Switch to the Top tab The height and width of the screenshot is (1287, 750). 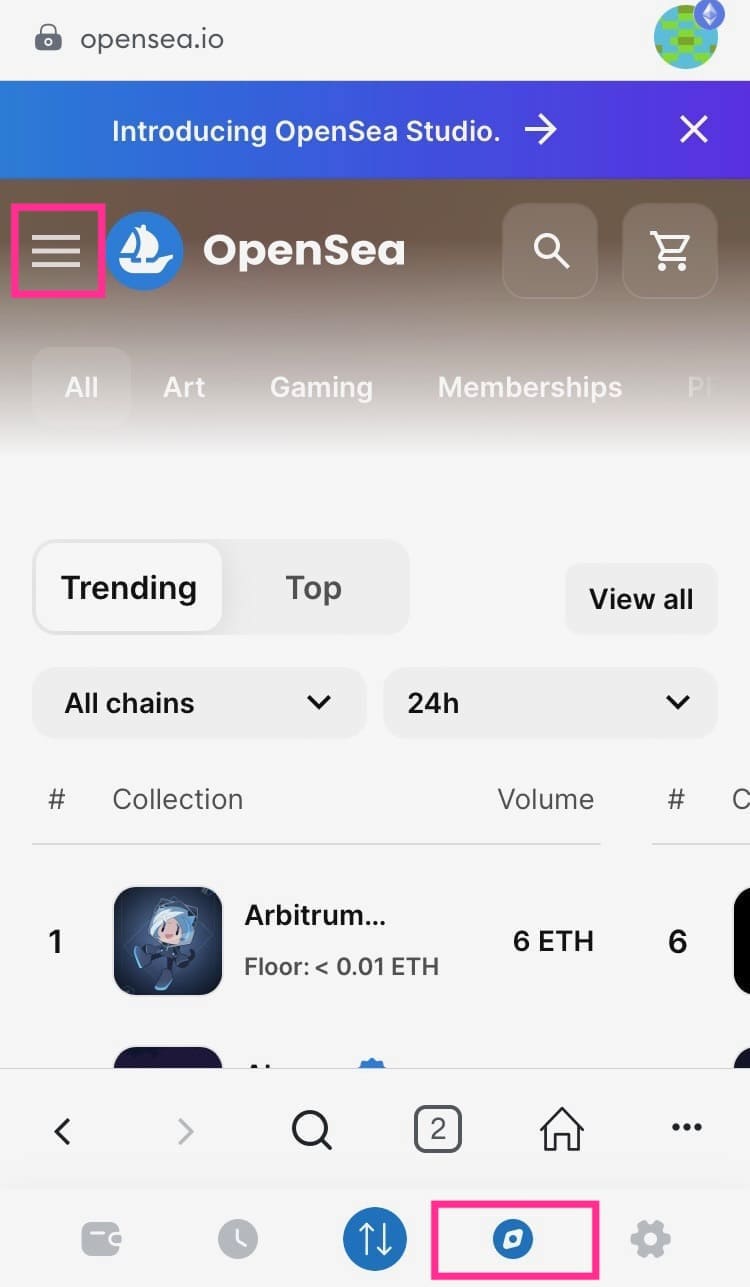coord(313,588)
